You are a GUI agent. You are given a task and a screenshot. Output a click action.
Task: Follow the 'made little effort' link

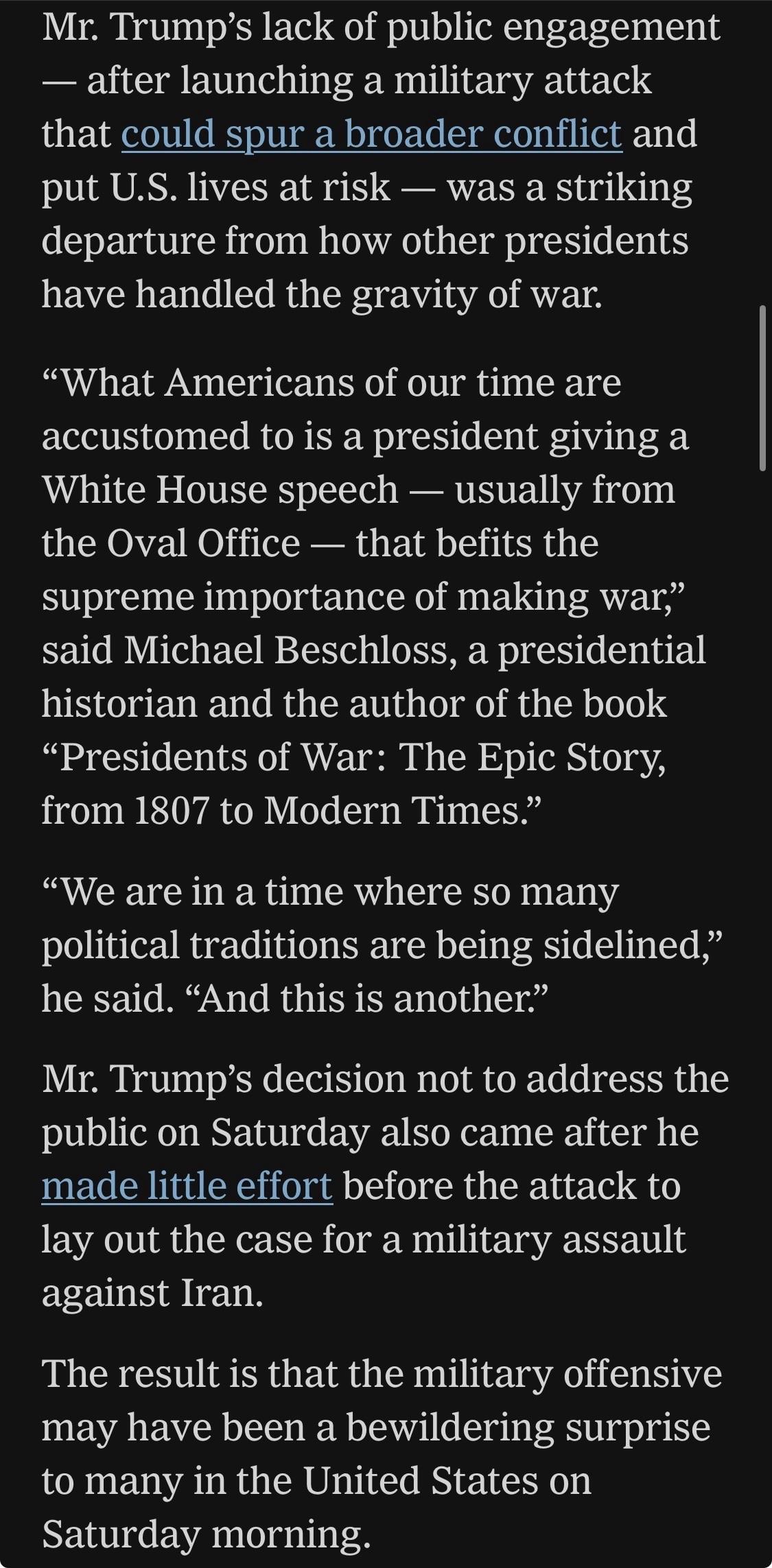click(187, 1187)
